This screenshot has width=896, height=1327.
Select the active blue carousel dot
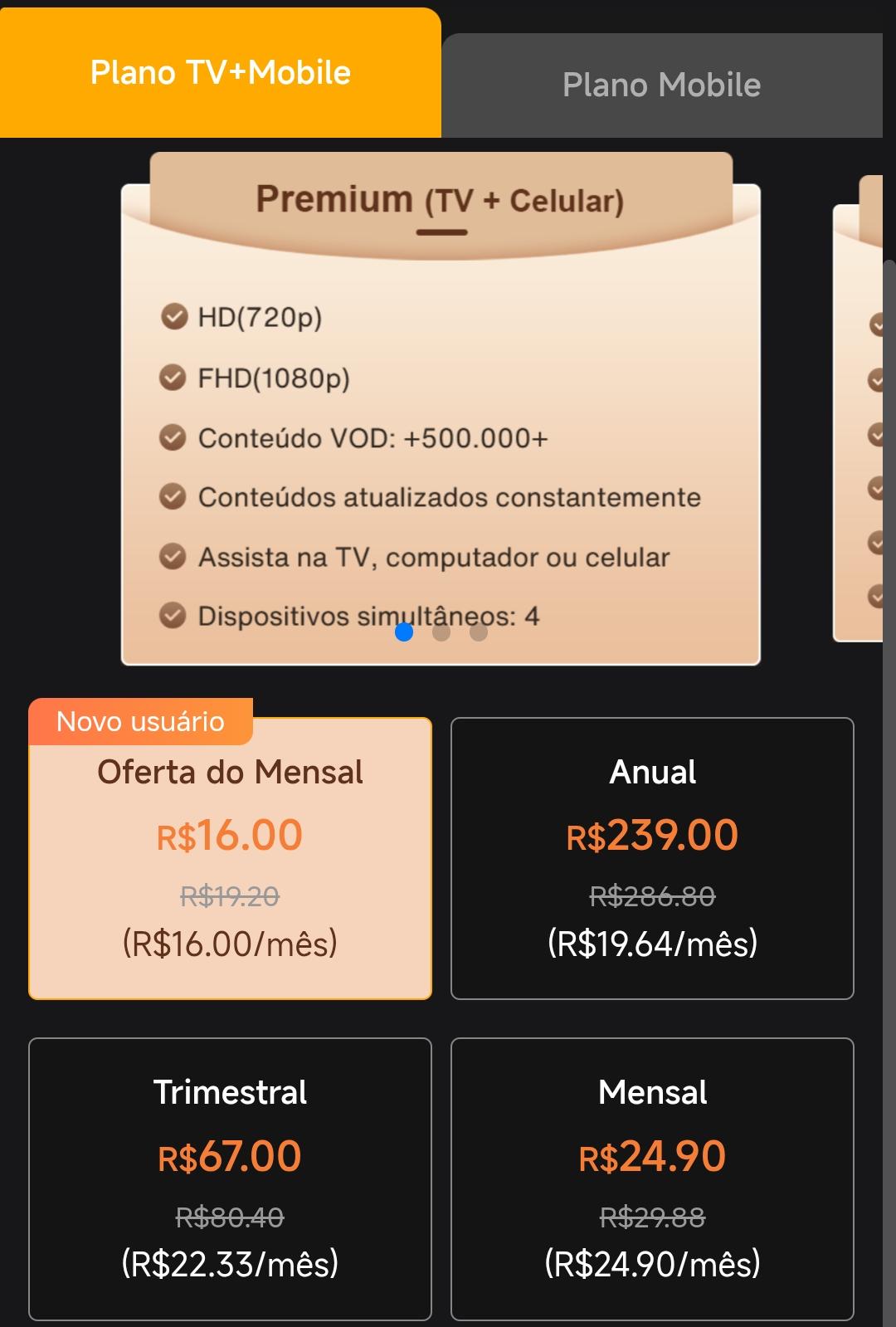(404, 632)
